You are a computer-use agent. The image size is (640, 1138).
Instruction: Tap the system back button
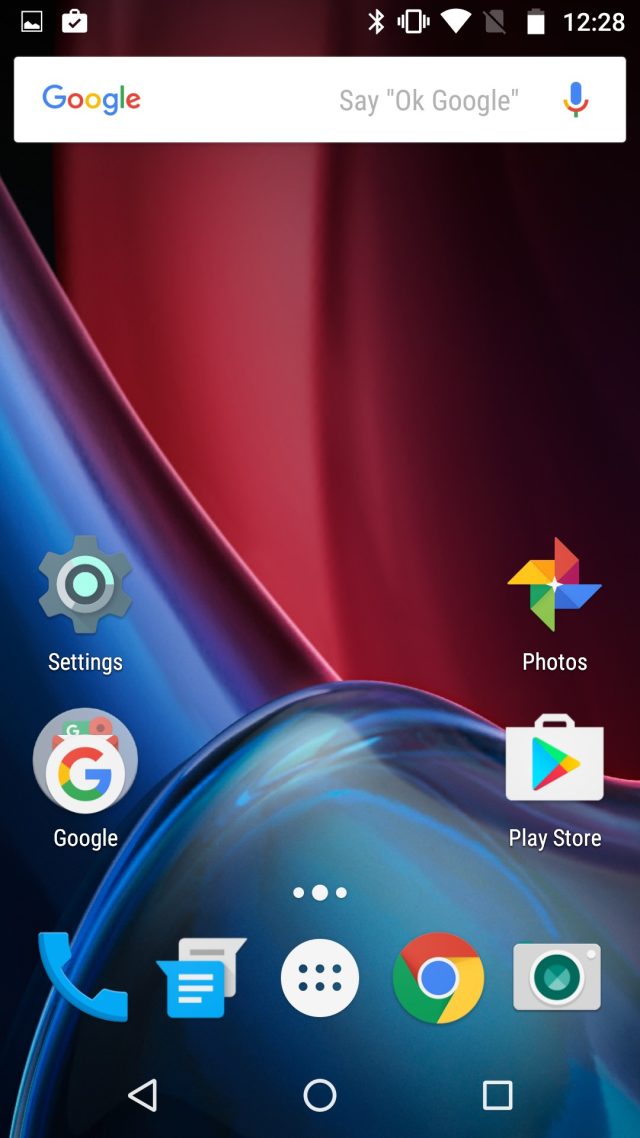143,1095
